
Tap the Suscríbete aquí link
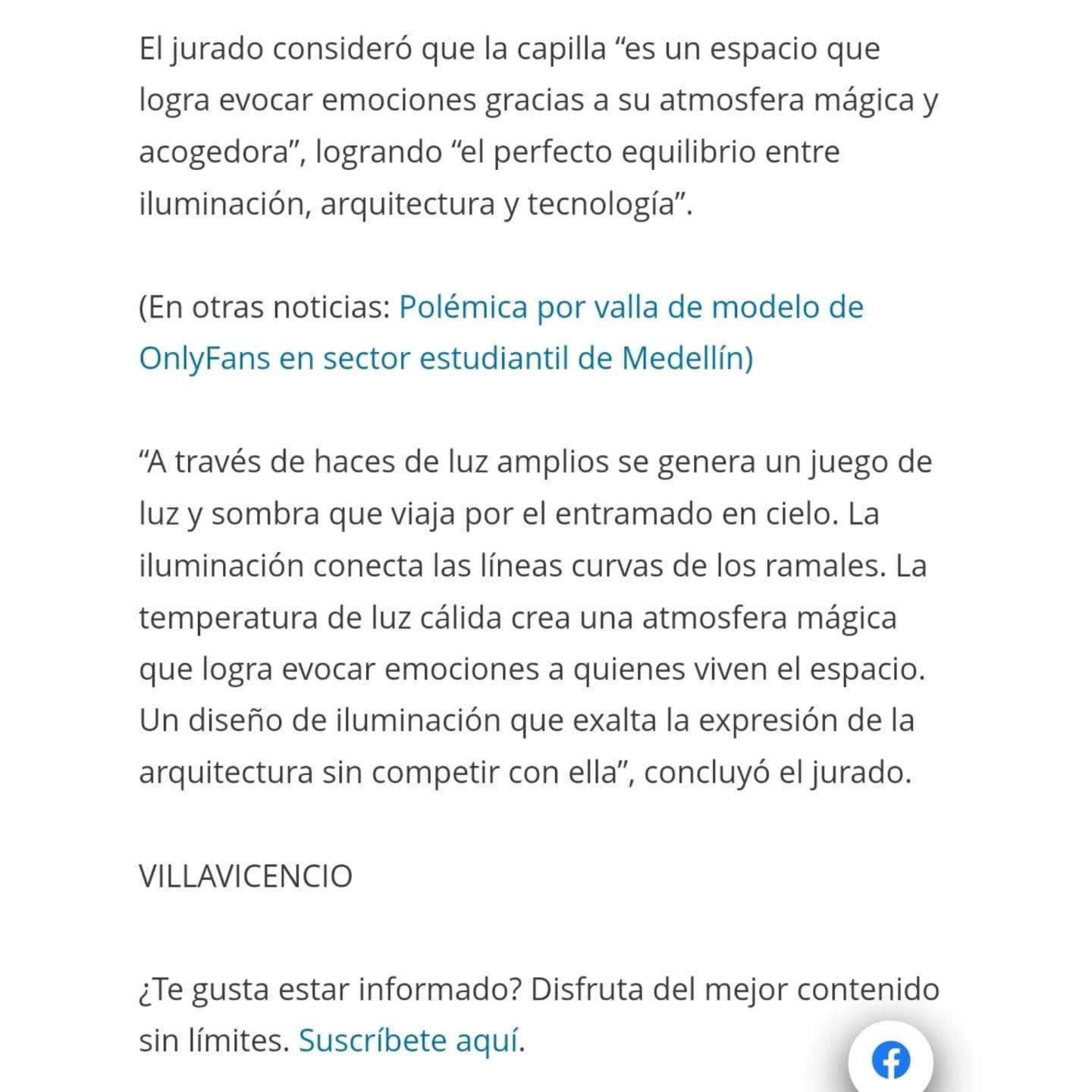408,1041
